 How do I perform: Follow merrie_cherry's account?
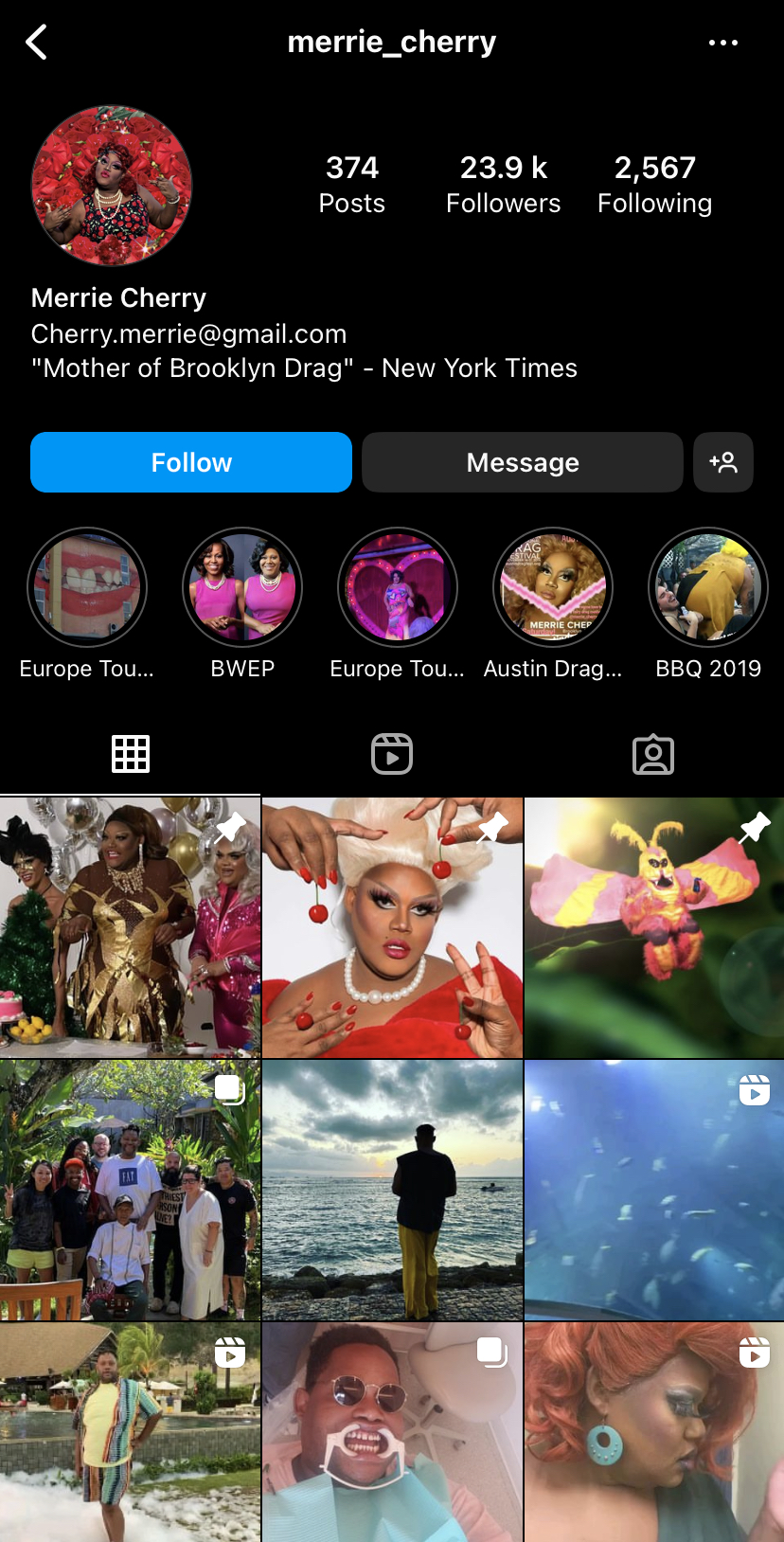[191, 462]
